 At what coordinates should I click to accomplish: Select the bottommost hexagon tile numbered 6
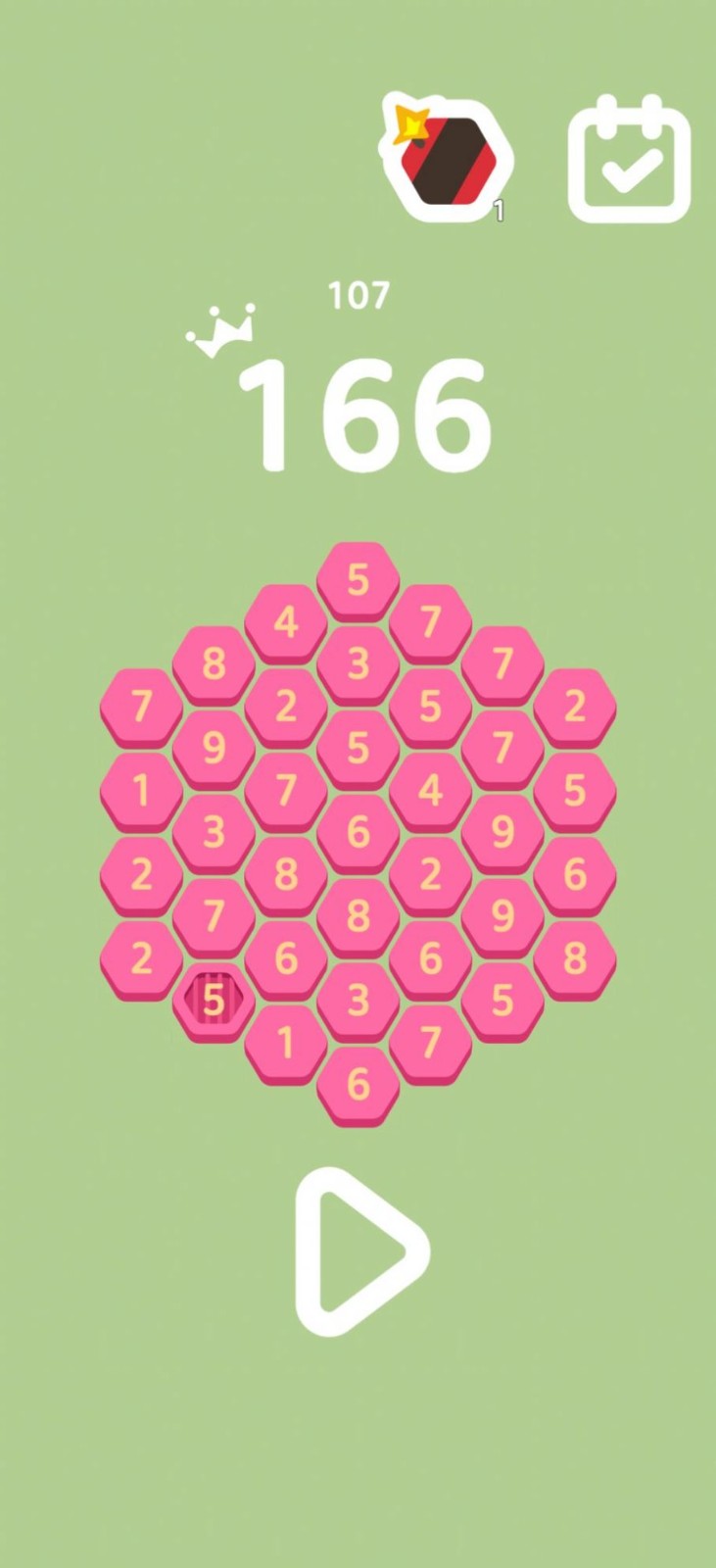coord(358,1086)
